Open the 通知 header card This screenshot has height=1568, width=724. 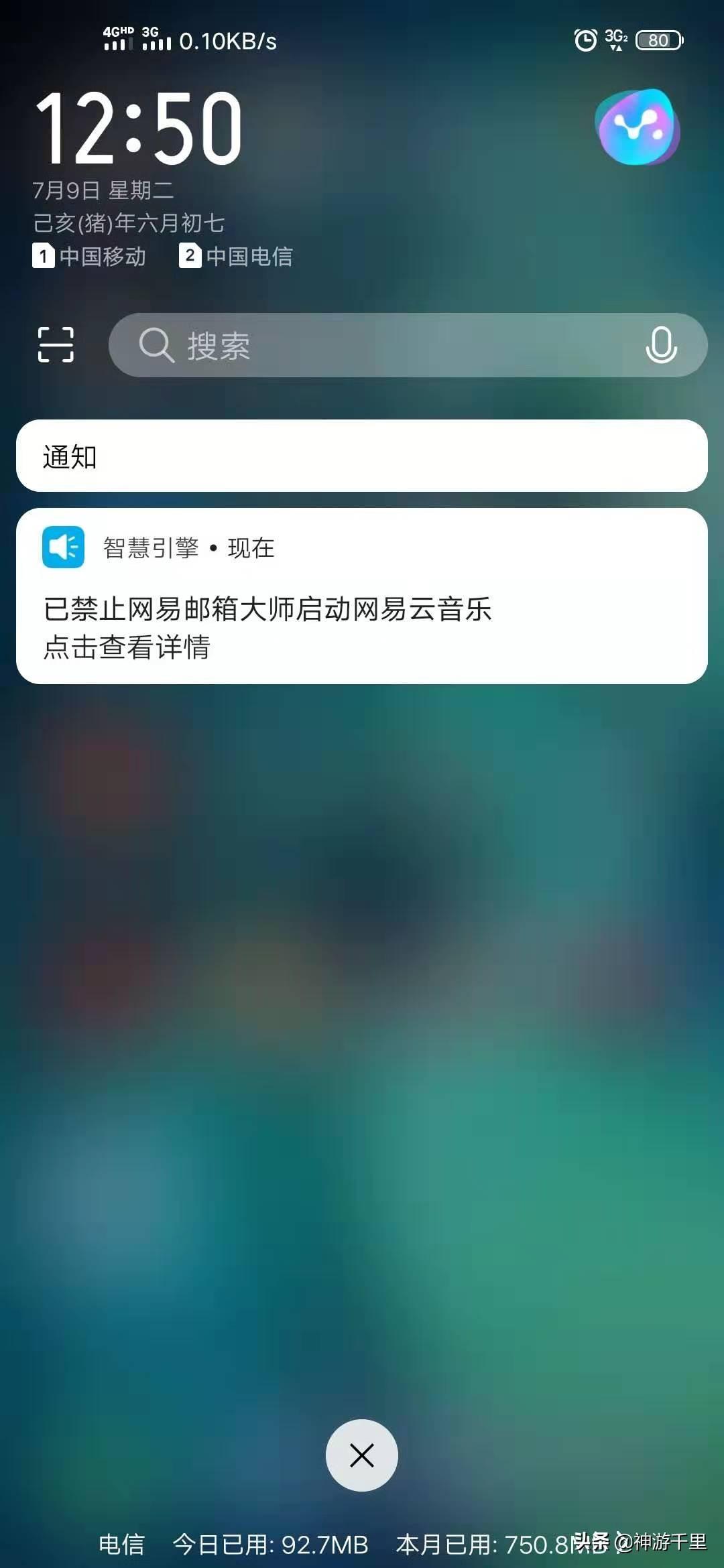(x=362, y=456)
